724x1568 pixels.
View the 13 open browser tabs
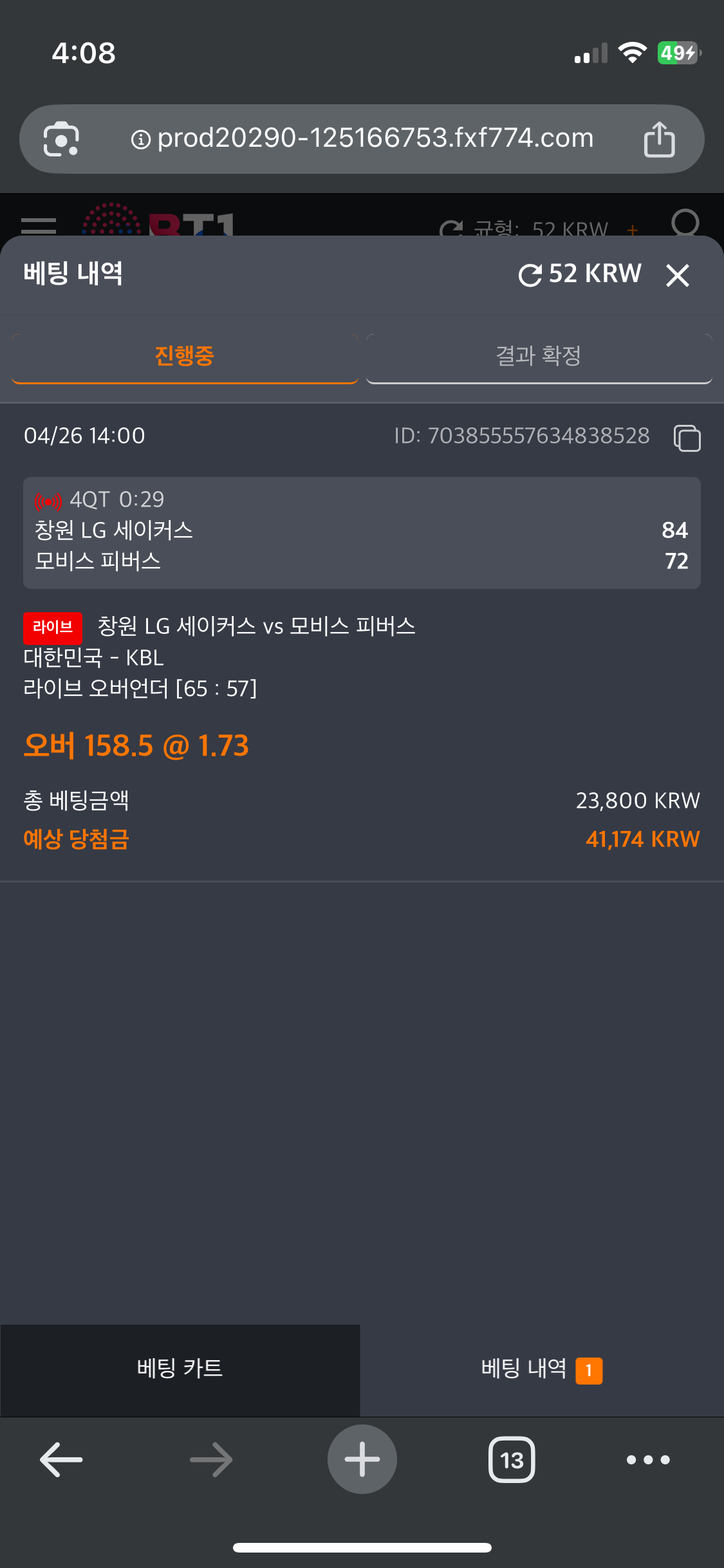(x=512, y=1459)
